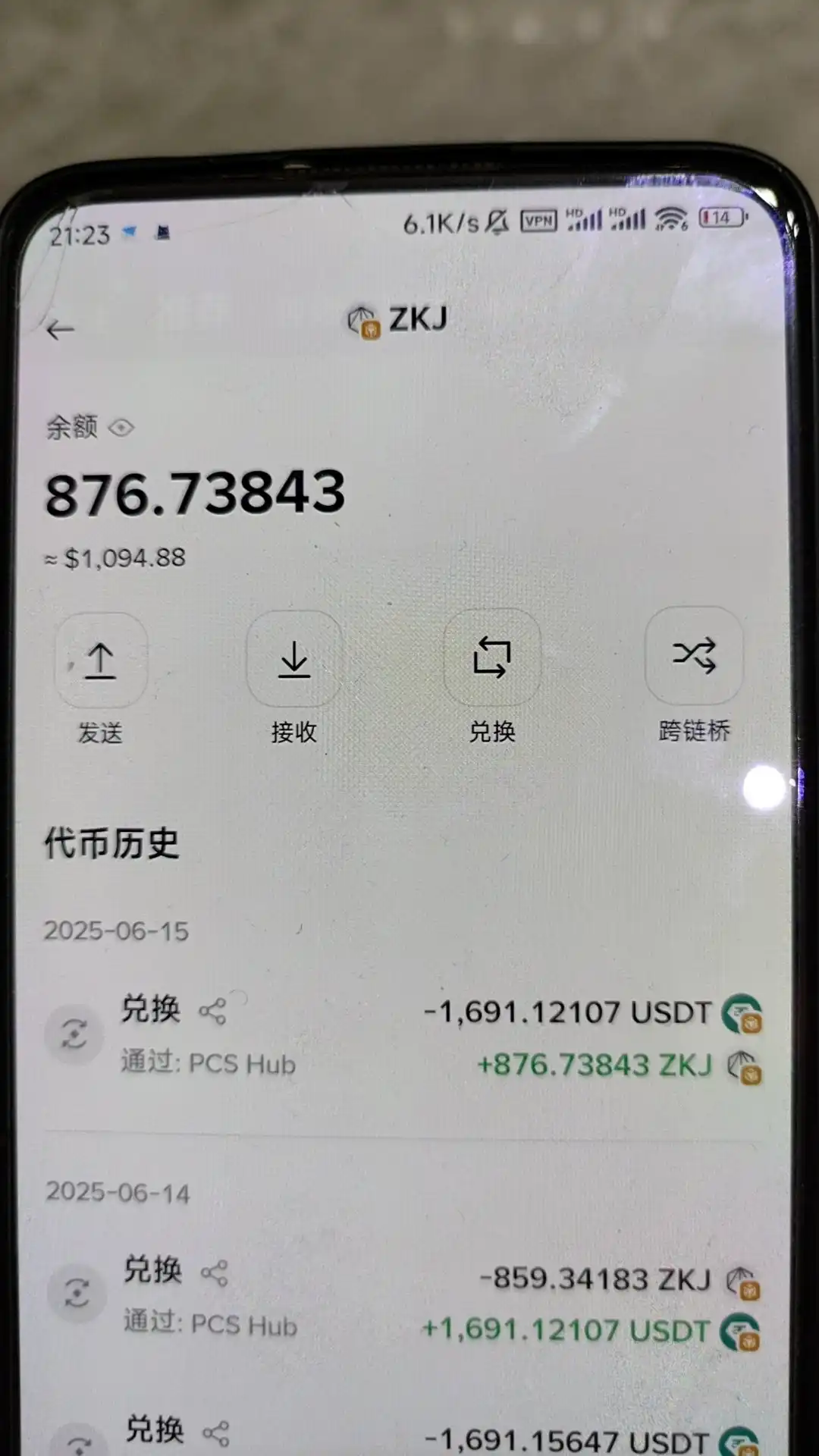Screen dimensions: 819x1456
Task: Toggle balance visibility with the eye icon
Action: tap(122, 428)
